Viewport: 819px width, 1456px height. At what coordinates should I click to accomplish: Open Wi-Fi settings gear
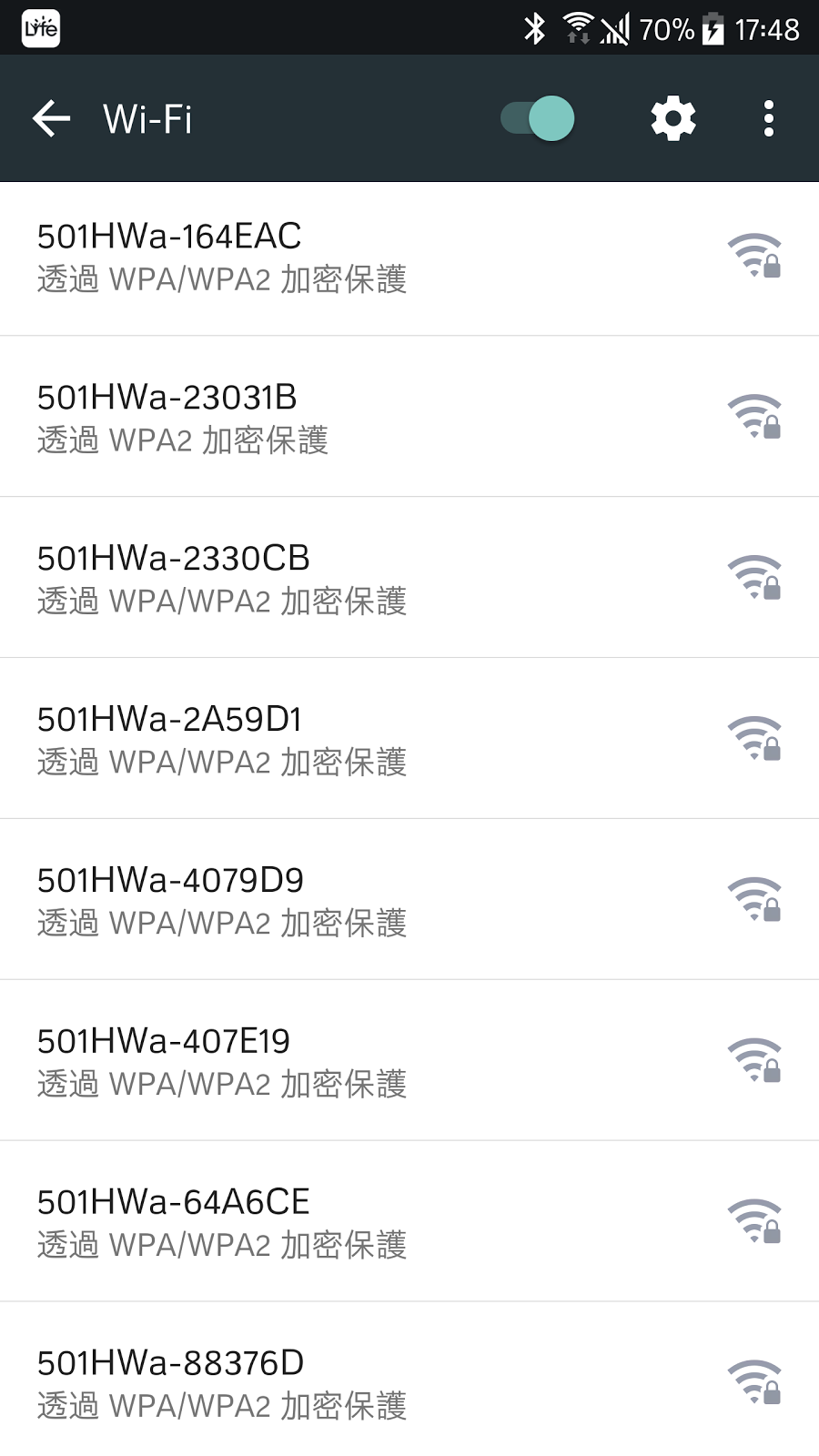(x=673, y=119)
